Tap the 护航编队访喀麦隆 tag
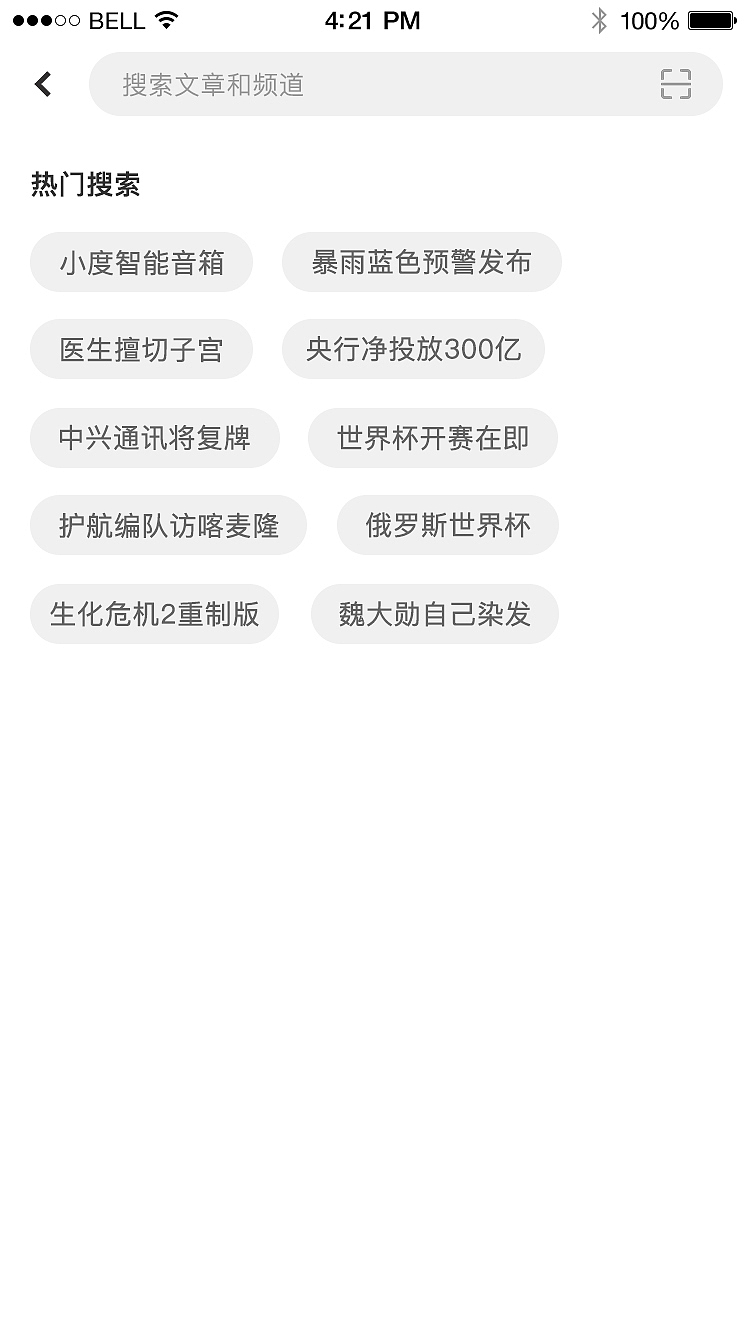The width and height of the screenshot is (750, 1334). [168, 525]
